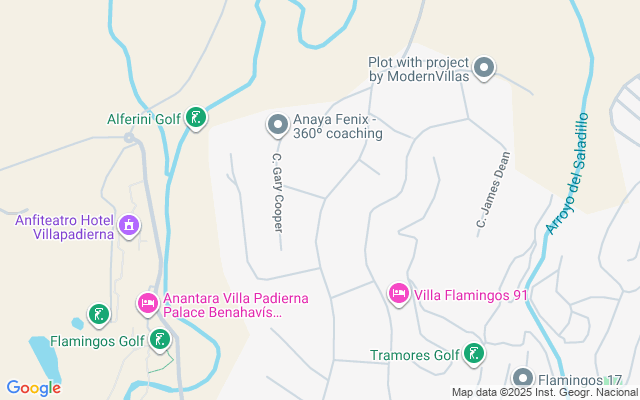The image size is (640, 400).
Task: Tap the Tramores Golf marker
Action: (473, 354)
